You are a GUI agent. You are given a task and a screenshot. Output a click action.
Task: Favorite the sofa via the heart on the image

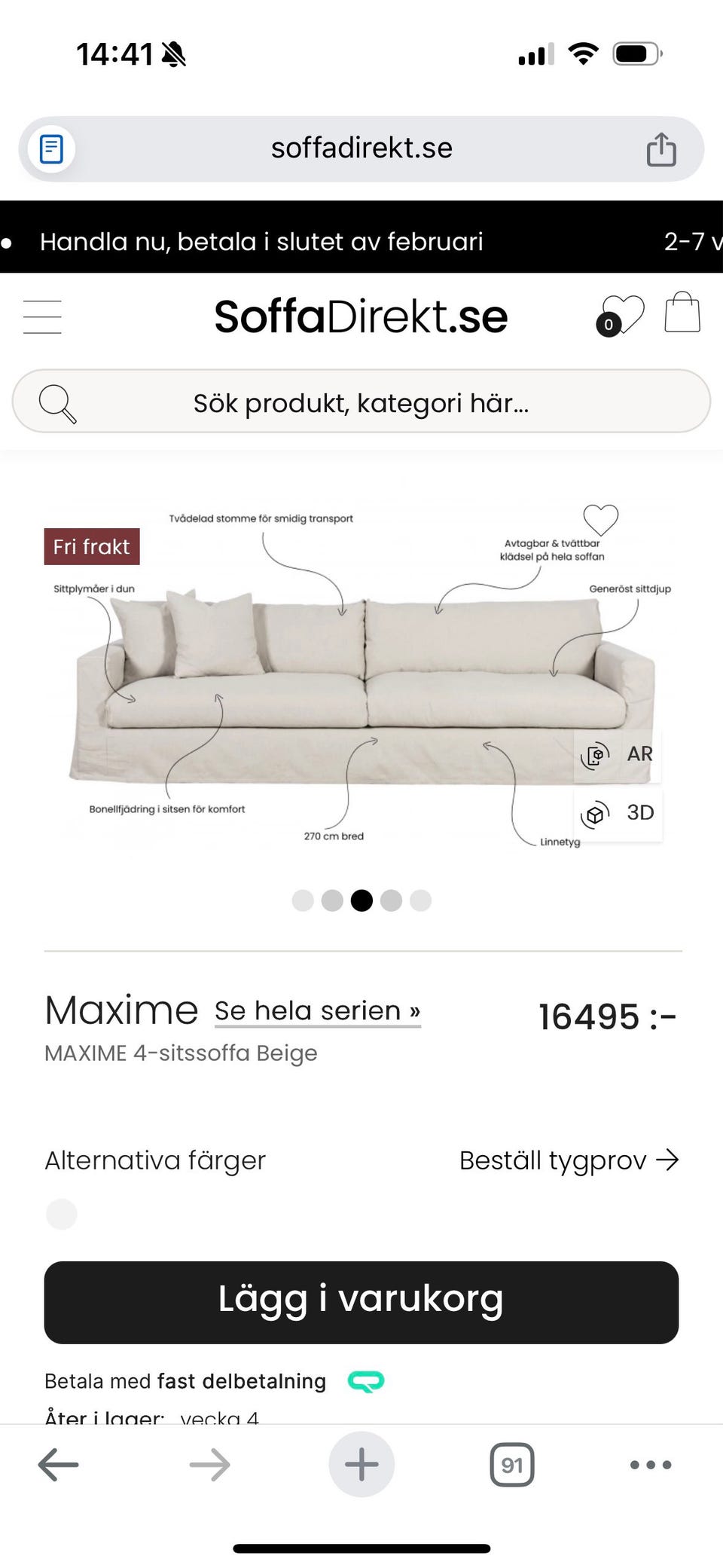[x=600, y=521]
